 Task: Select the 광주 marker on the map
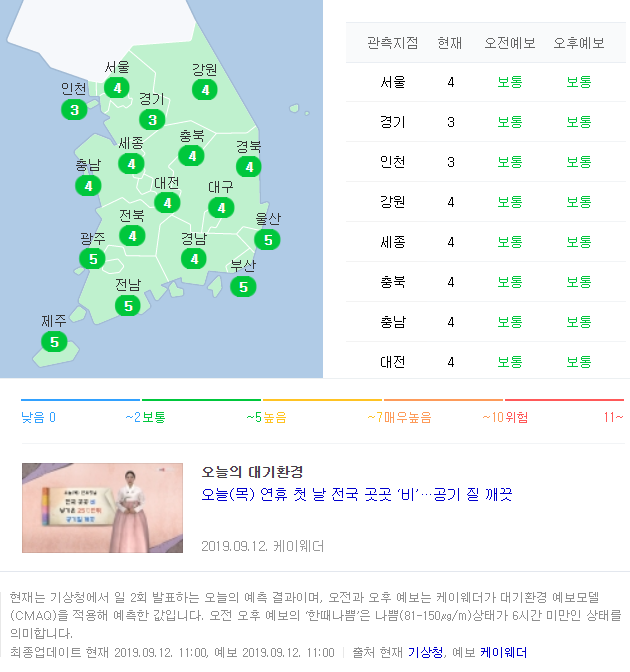(x=93, y=259)
